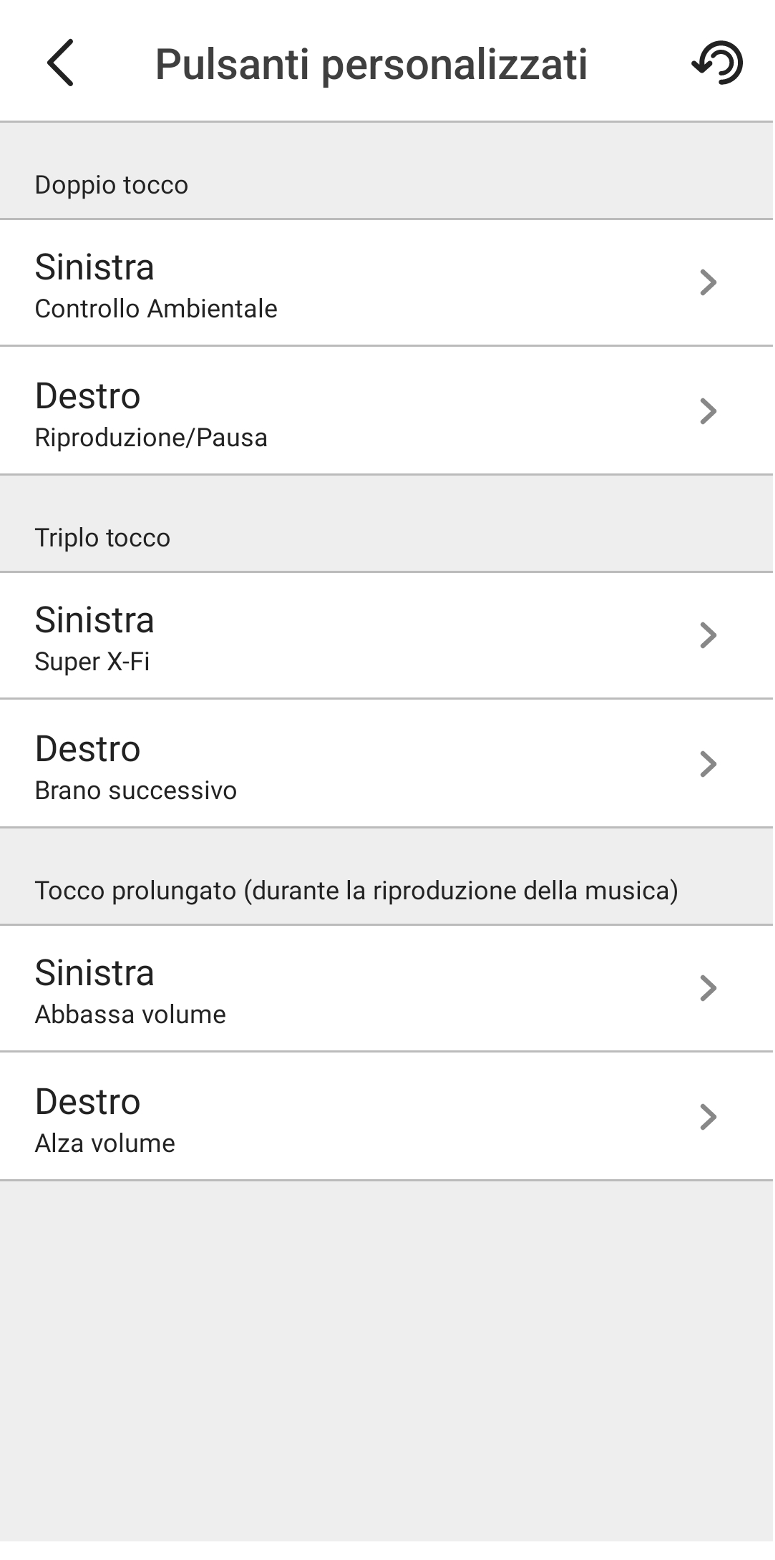
Task: Open Sinistra setting under Doppio tocco
Action: click(387, 283)
